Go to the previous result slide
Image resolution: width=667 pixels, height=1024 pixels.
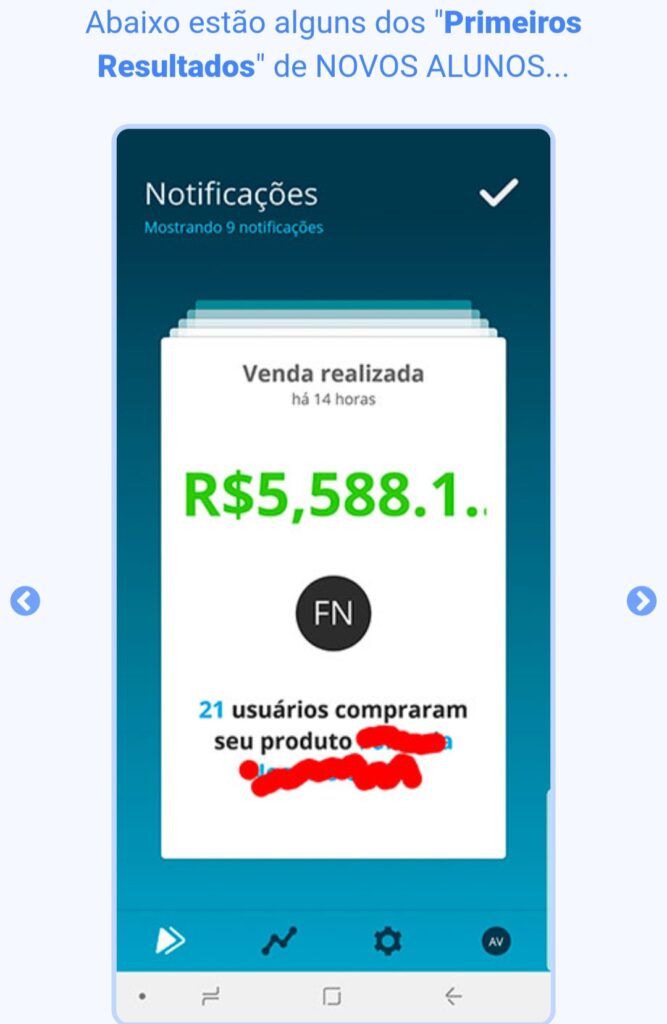[x=25, y=600]
